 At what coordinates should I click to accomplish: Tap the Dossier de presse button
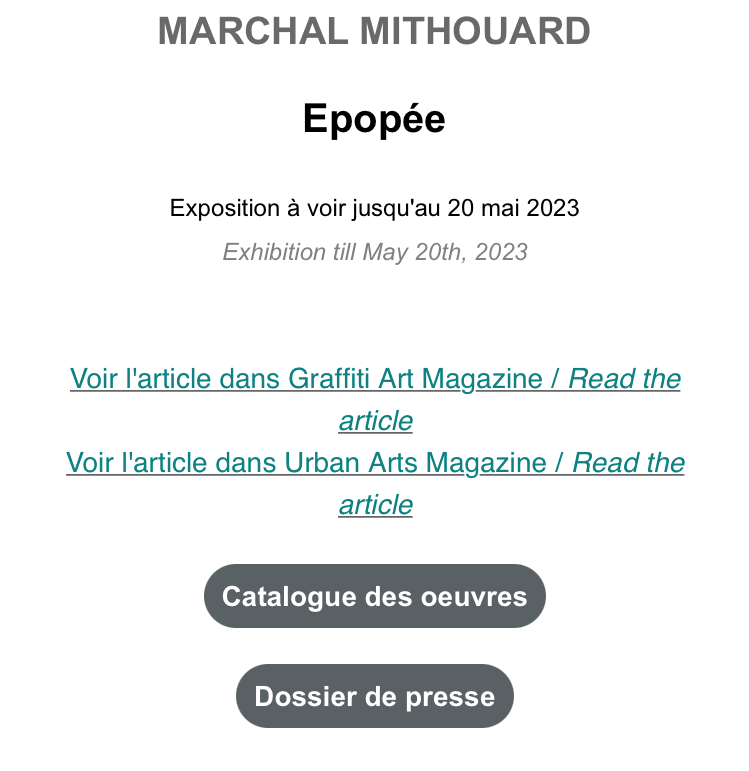374,696
